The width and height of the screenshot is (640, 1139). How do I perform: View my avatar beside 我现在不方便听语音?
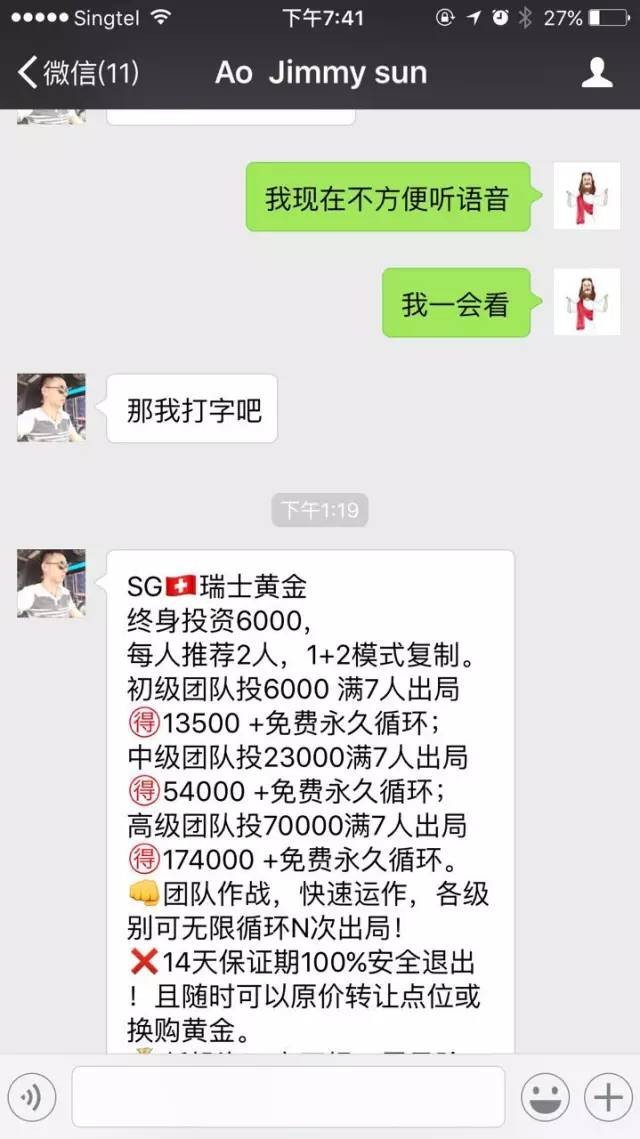point(587,196)
